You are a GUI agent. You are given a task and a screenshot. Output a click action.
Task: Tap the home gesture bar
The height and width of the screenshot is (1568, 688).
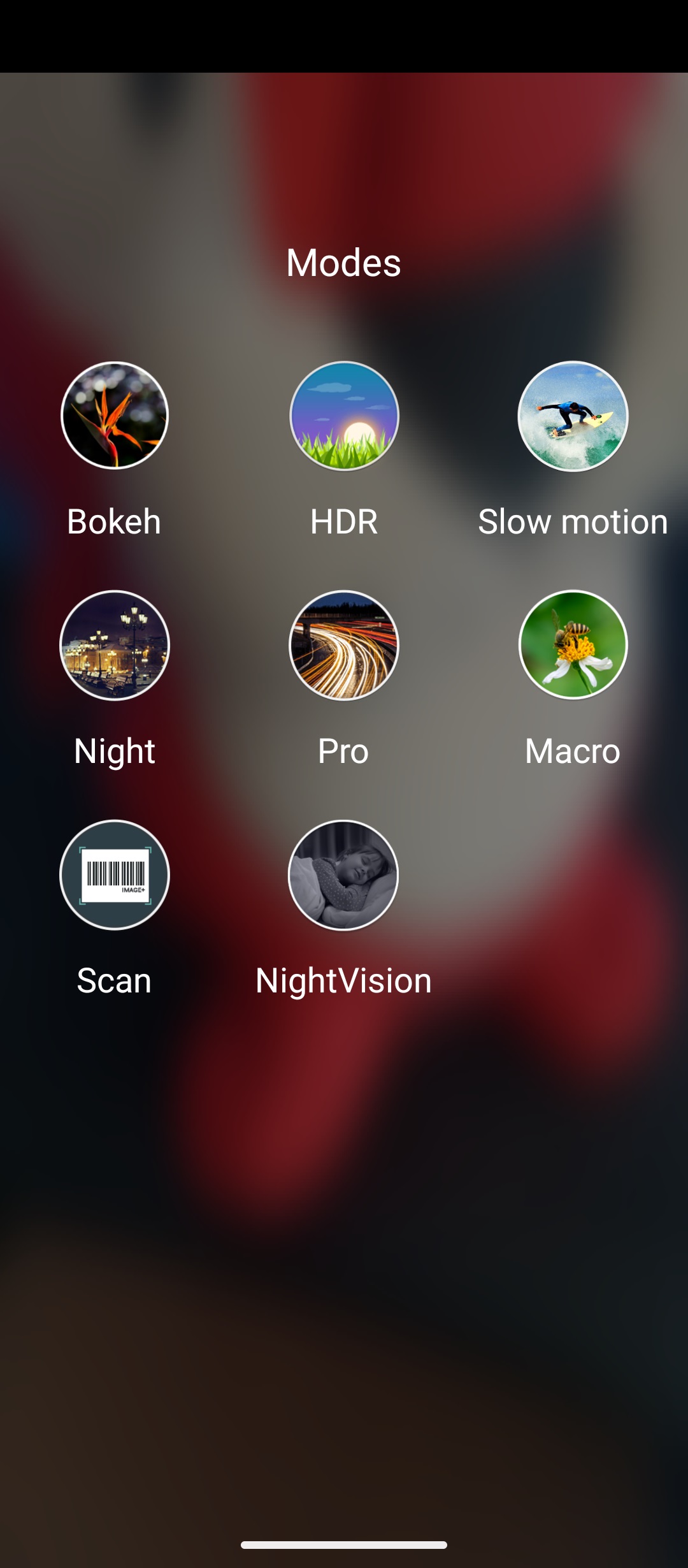coord(344,1545)
